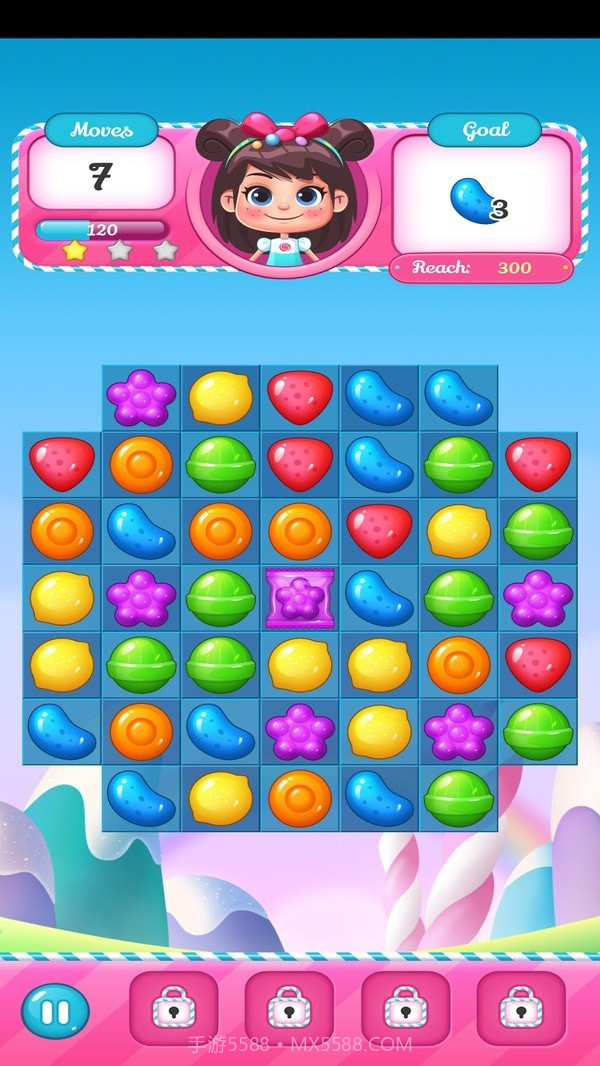Tap the rightmost locked booster slot
600x1066 pixels.
click(521, 1008)
